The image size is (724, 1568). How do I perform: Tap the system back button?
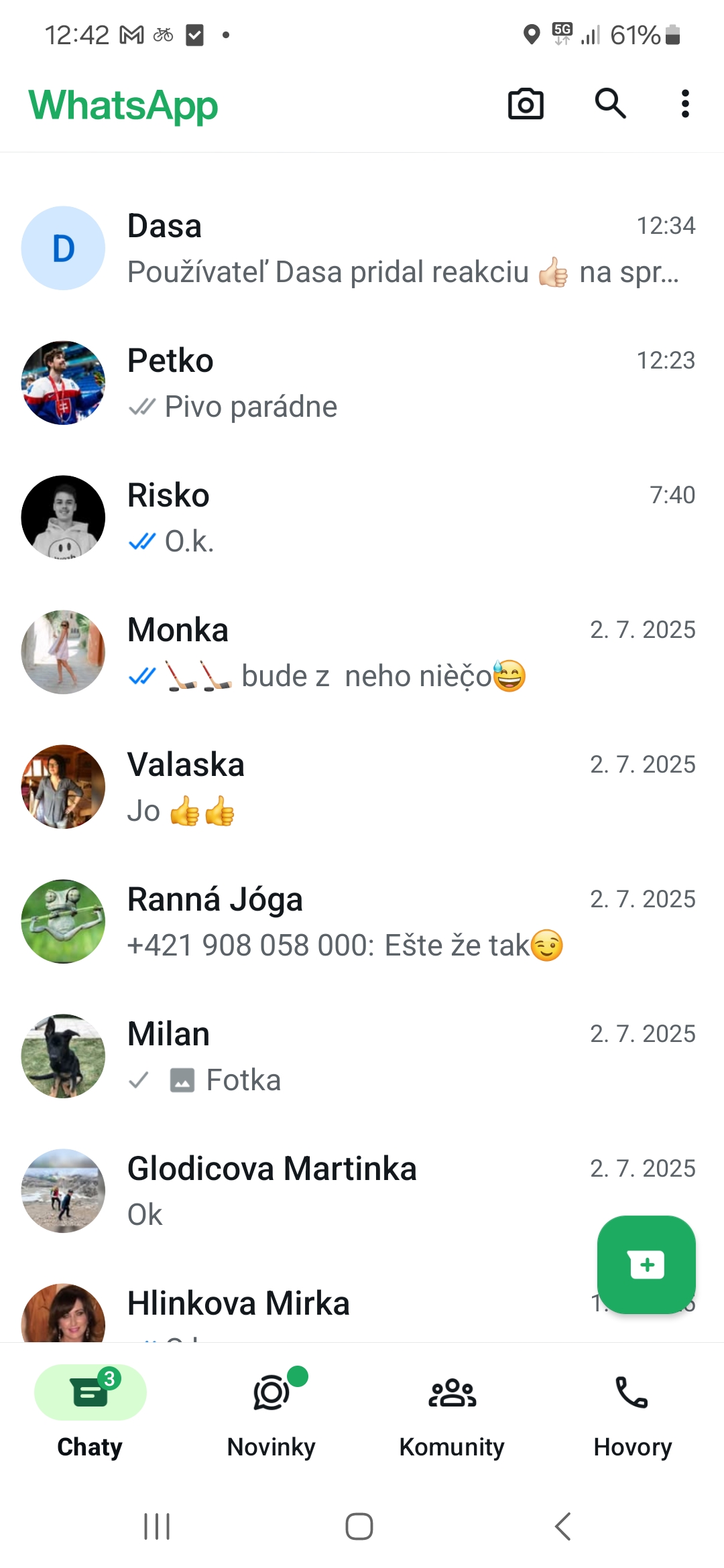pyautogui.click(x=563, y=1526)
